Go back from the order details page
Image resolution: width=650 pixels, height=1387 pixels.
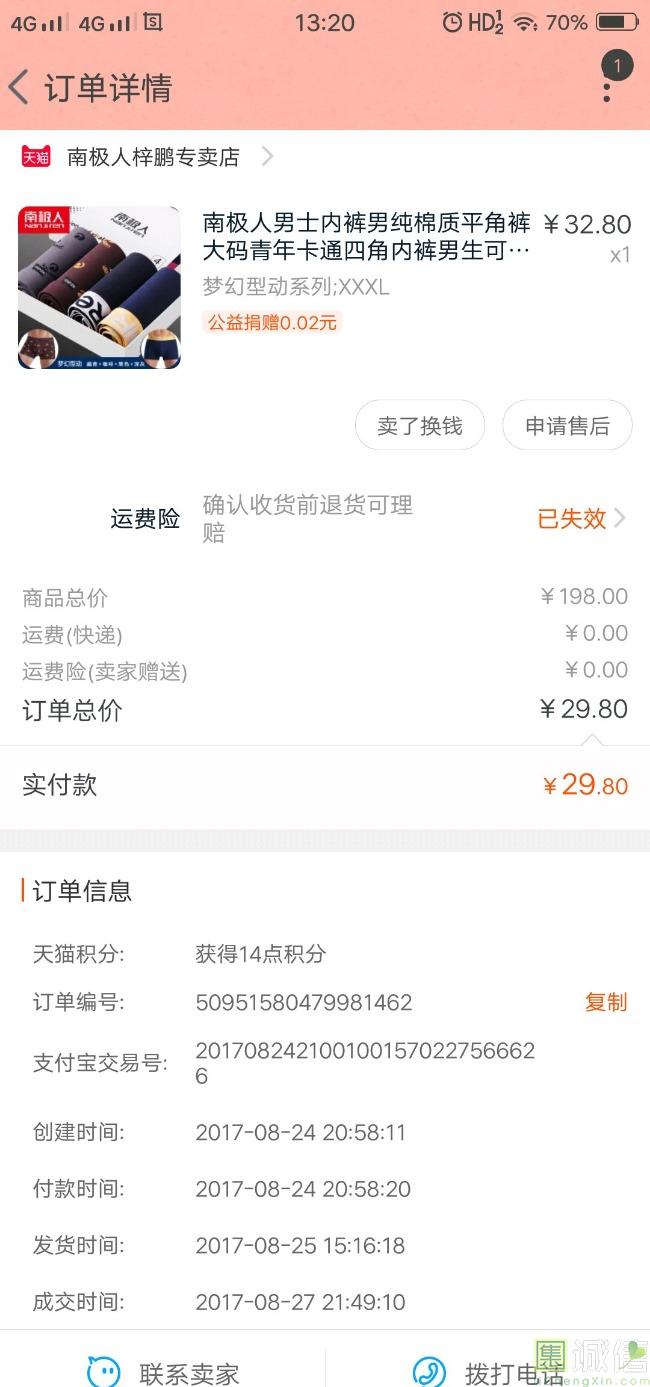[19, 88]
